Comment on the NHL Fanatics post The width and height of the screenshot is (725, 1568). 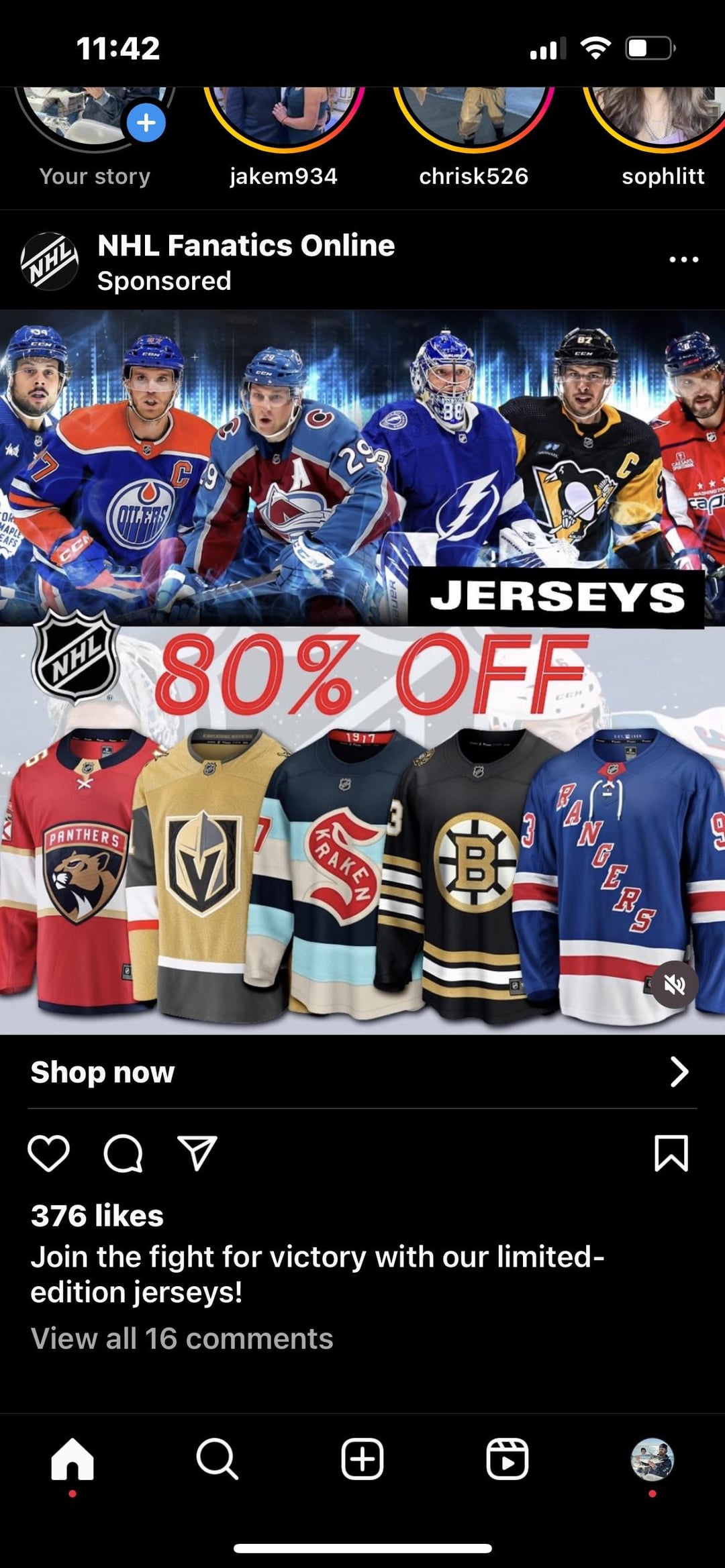[123, 1153]
